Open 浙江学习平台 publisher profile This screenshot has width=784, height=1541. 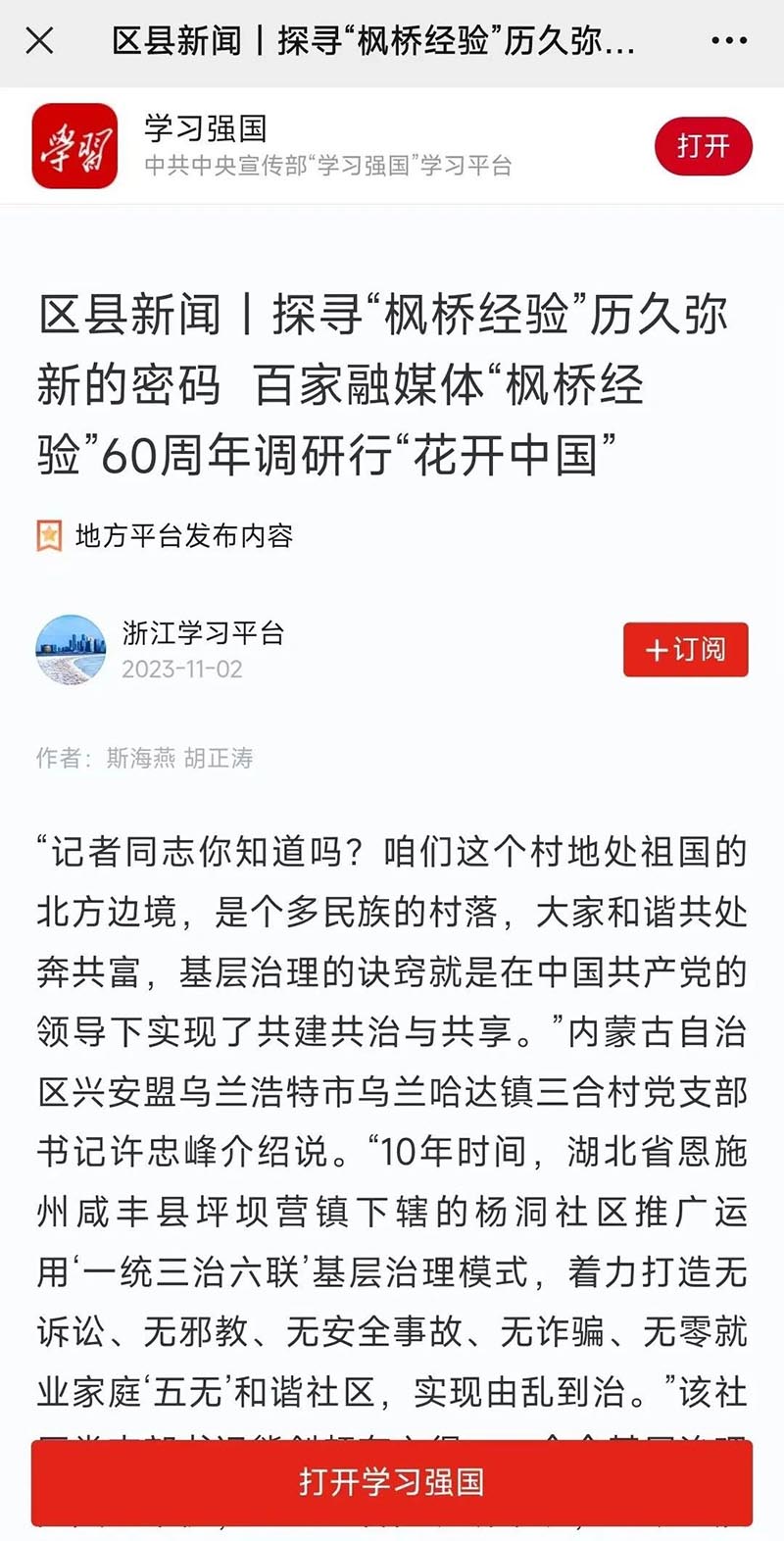[x=202, y=634]
